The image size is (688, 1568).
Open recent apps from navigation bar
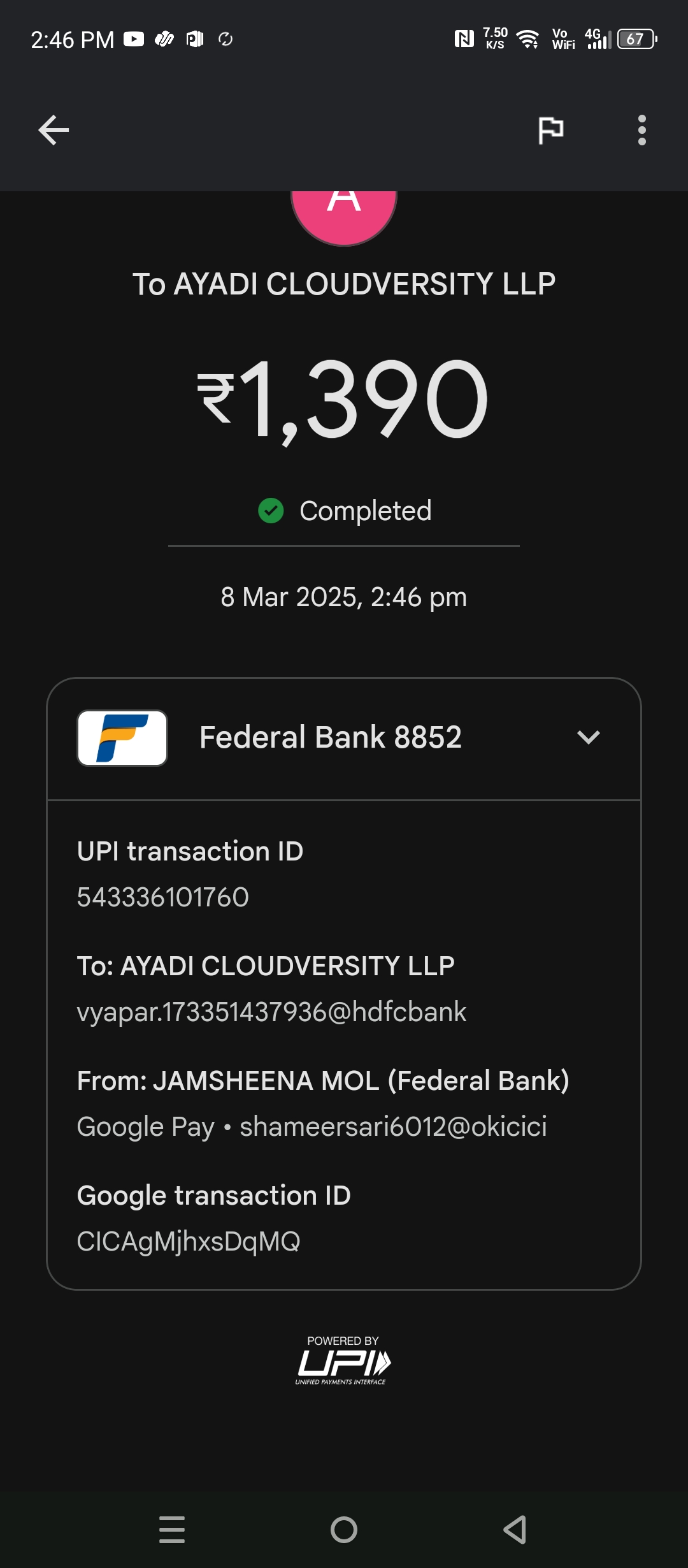172,1529
